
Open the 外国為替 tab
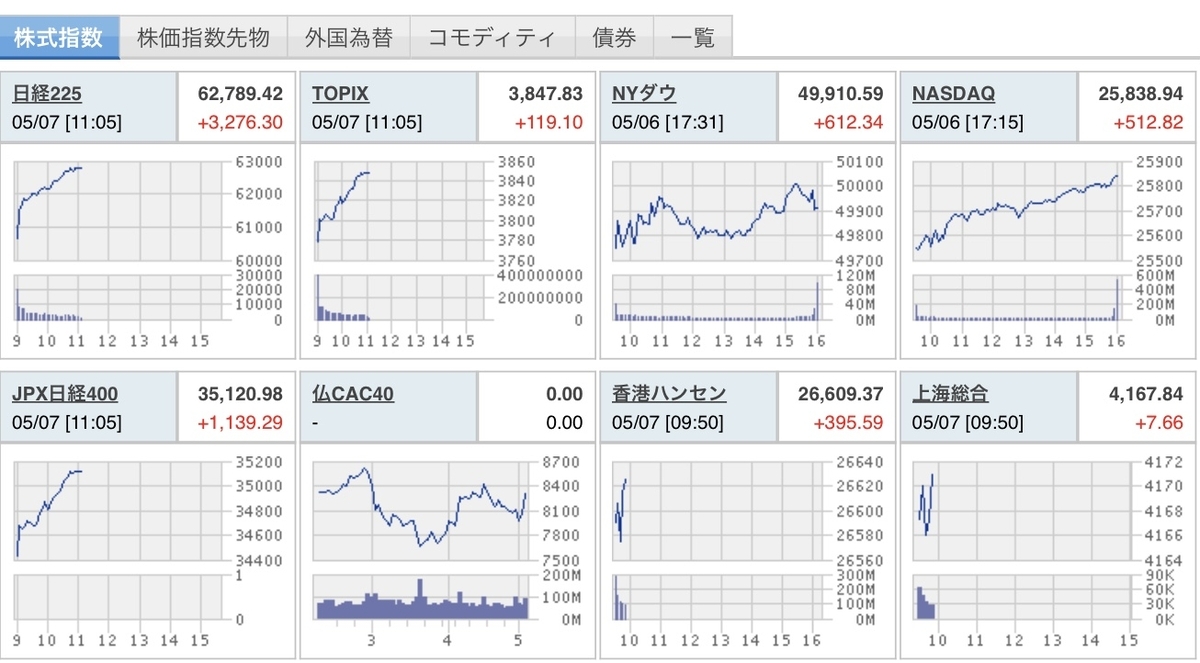pos(349,38)
